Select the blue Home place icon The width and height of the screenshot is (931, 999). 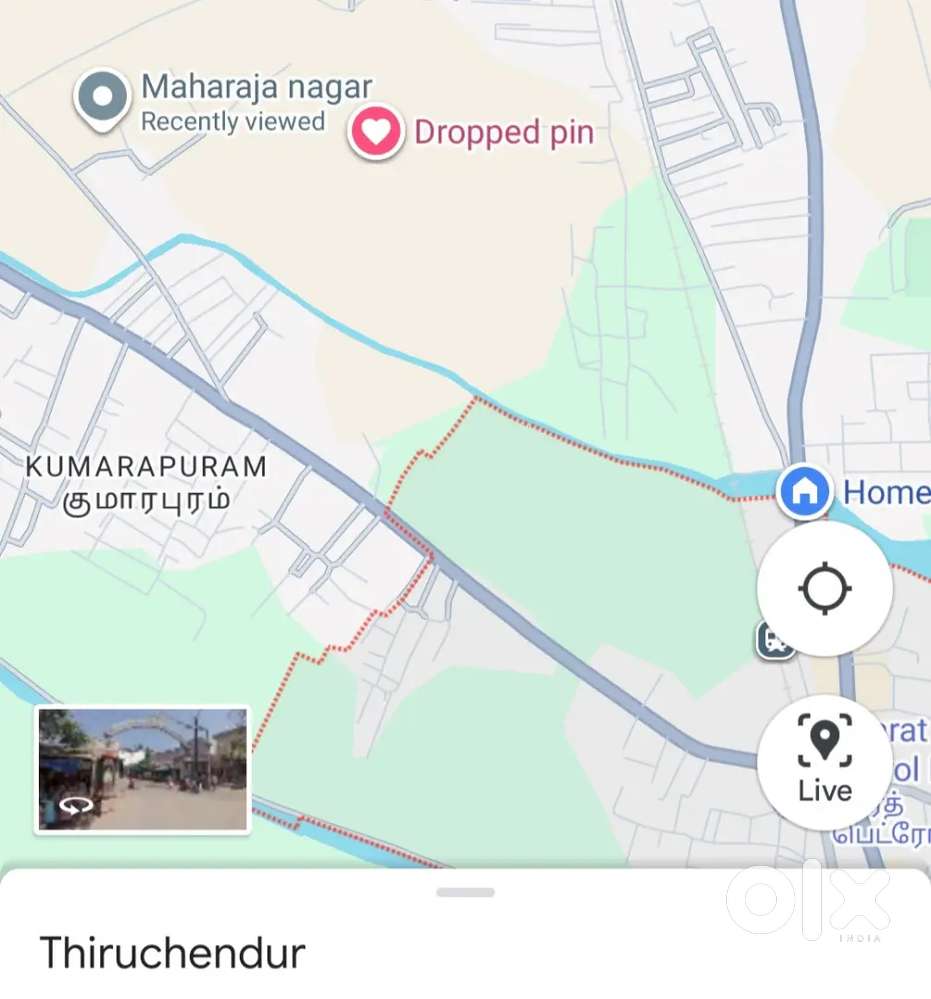pyautogui.click(x=803, y=491)
